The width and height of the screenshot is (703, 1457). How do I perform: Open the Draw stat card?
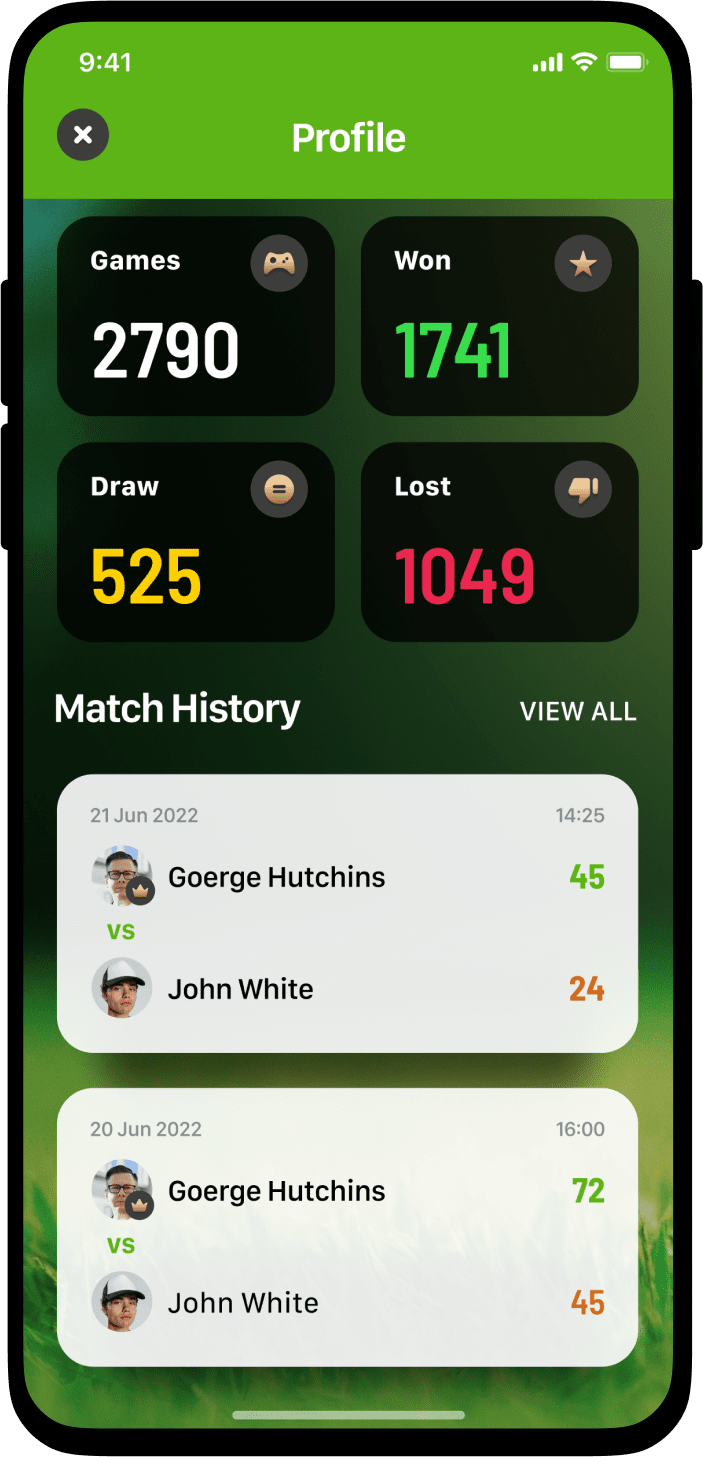tap(195, 542)
